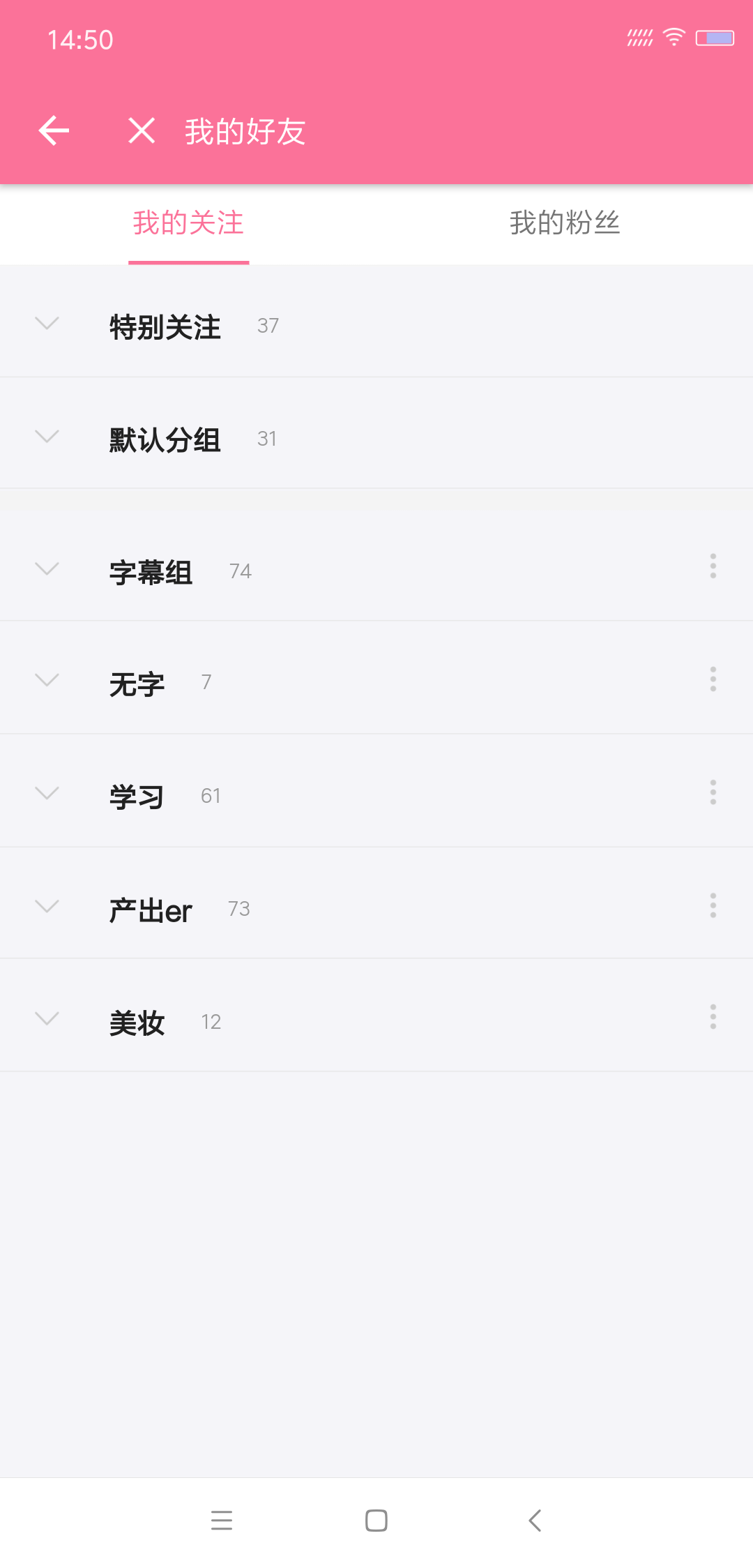Open more options for 无字
Screen dimensions: 753x1568
pyautogui.click(x=713, y=679)
